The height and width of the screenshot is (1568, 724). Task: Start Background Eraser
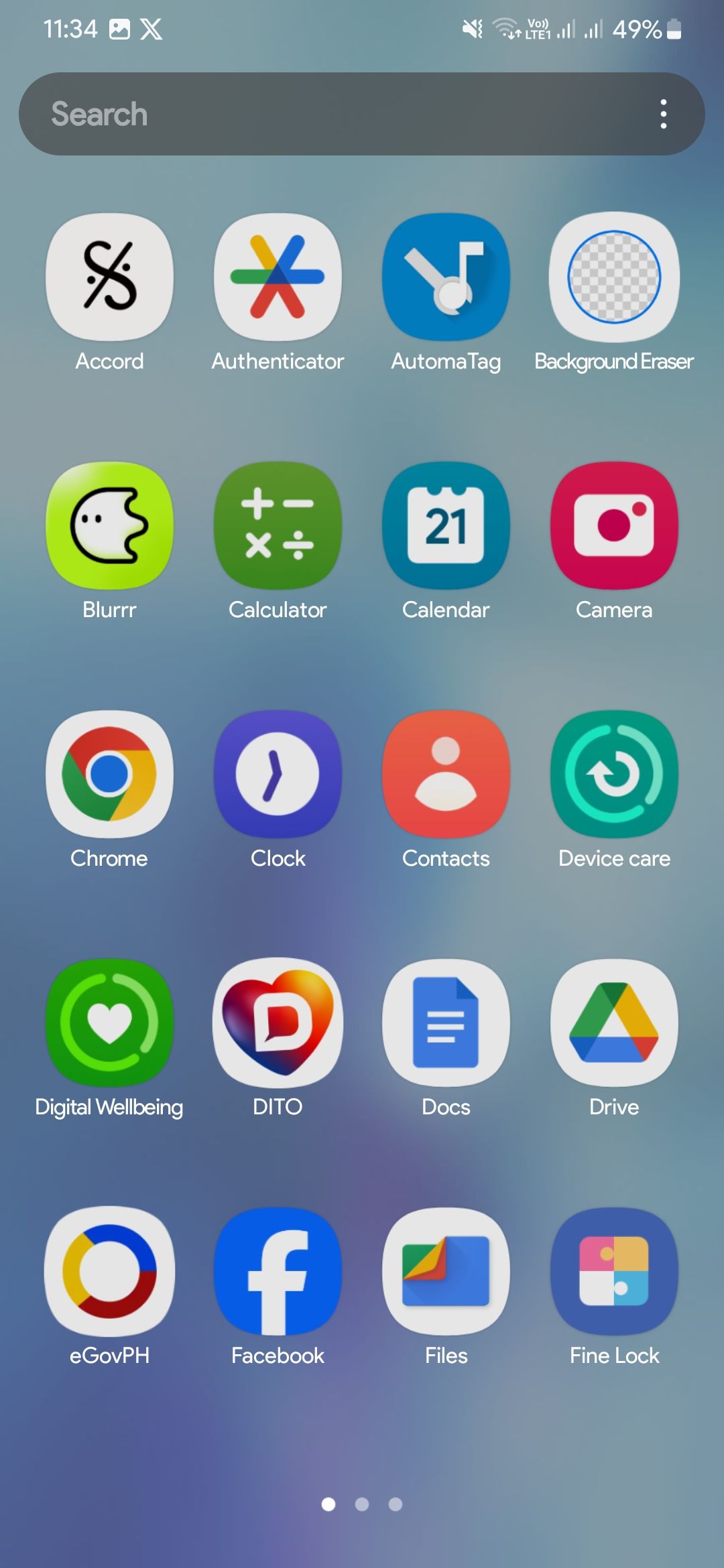[x=614, y=277]
